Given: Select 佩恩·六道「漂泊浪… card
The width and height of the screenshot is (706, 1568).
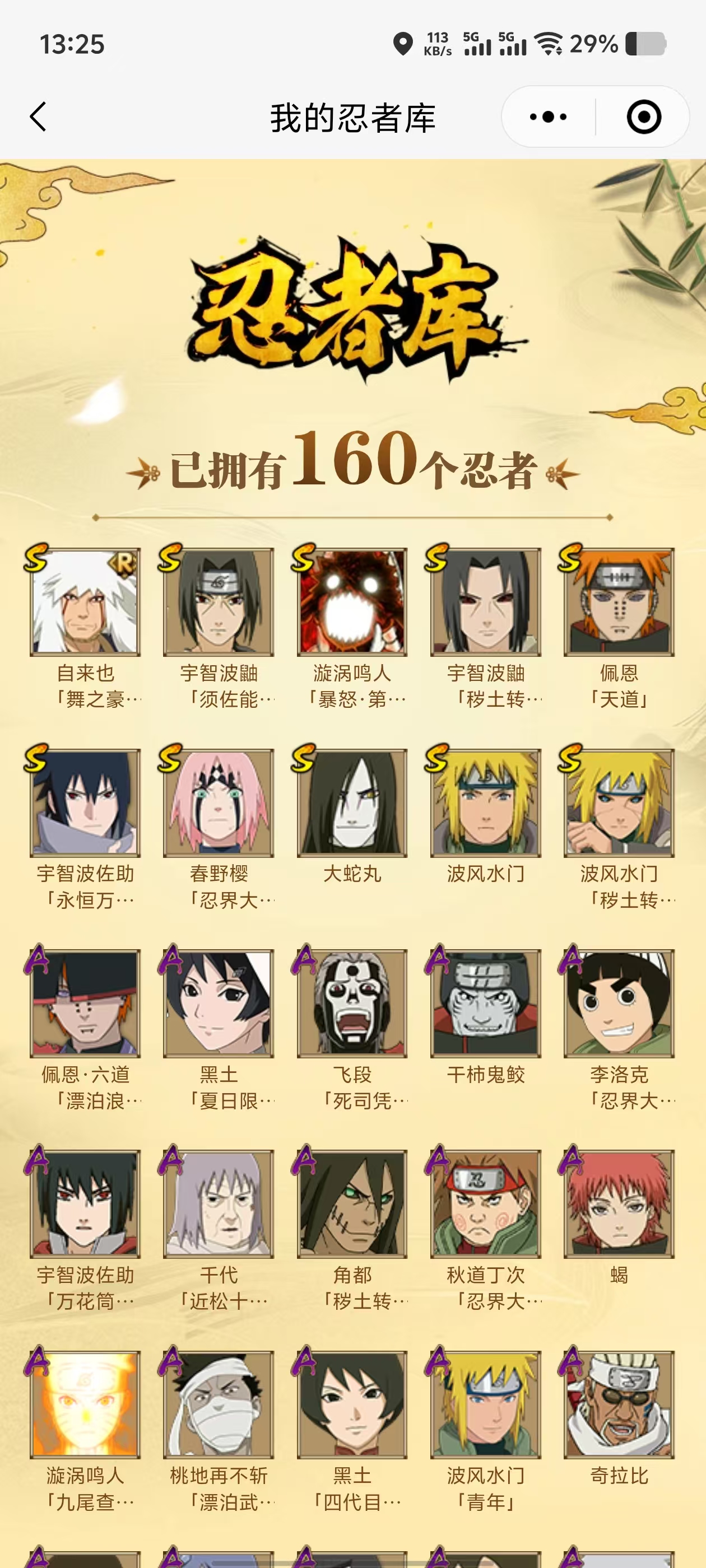Looking at the screenshot, I should [85, 1002].
